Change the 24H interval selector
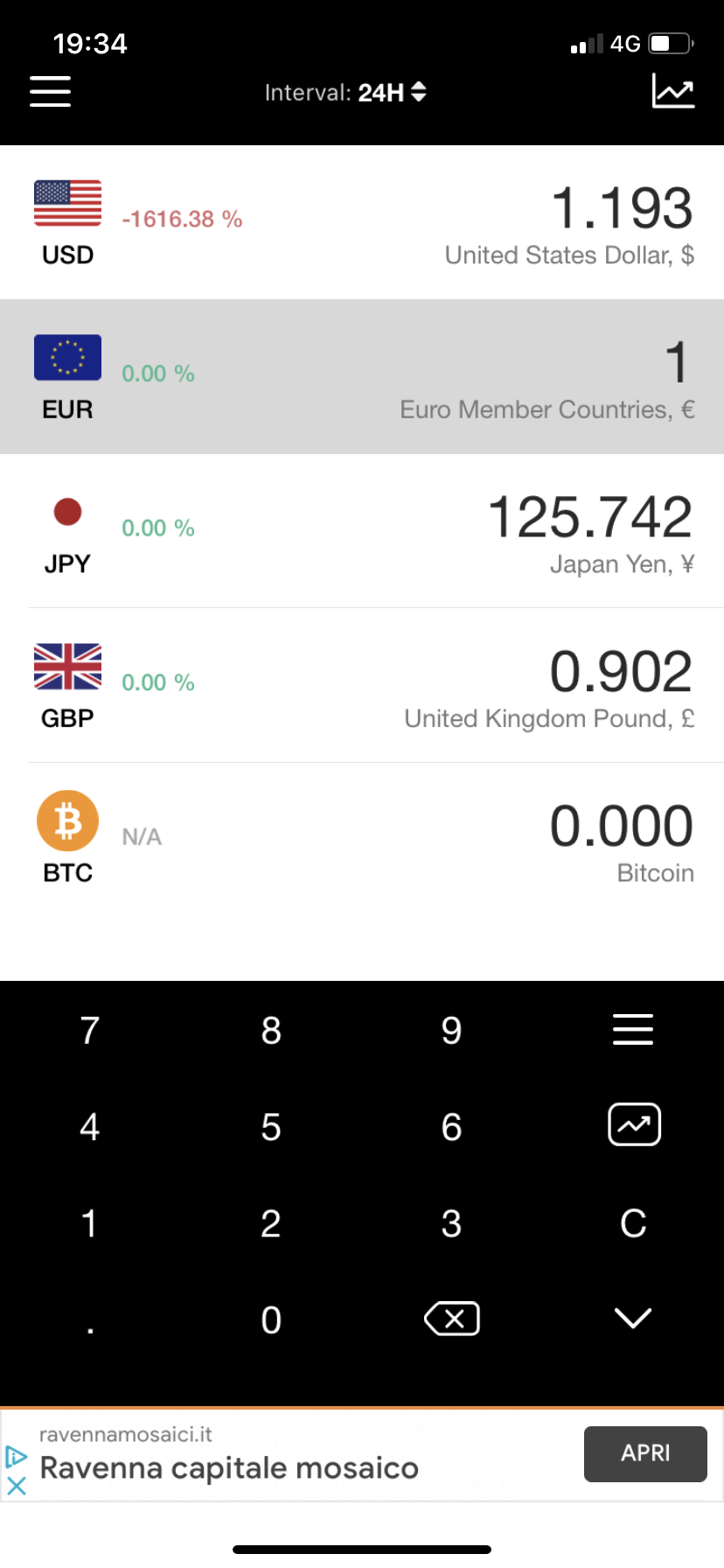 coord(346,92)
